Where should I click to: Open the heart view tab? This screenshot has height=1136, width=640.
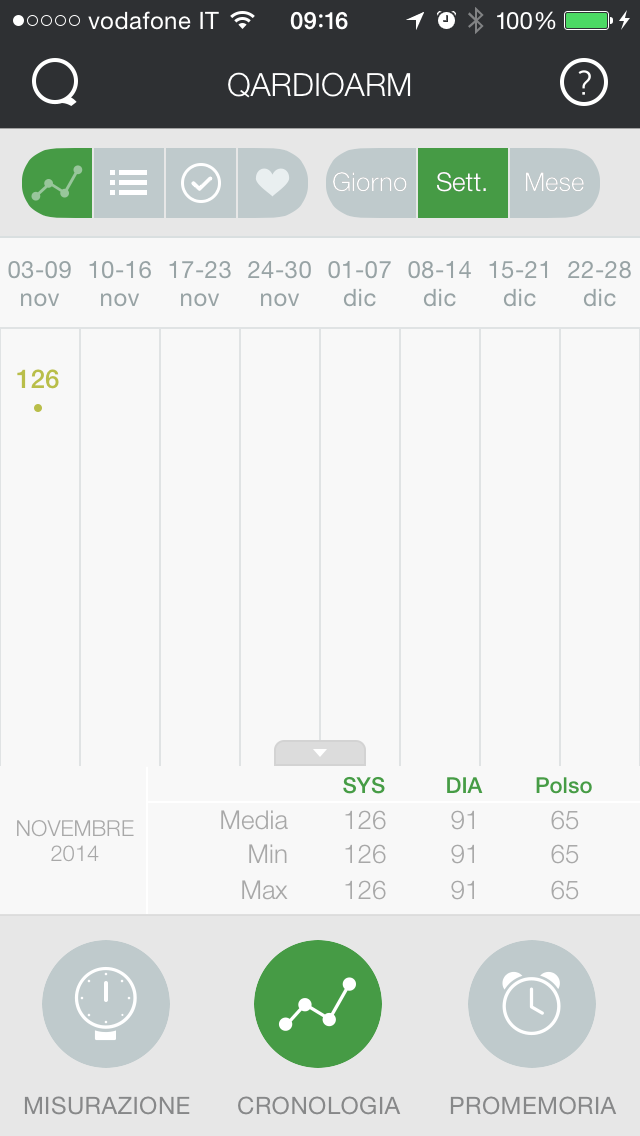click(272, 183)
